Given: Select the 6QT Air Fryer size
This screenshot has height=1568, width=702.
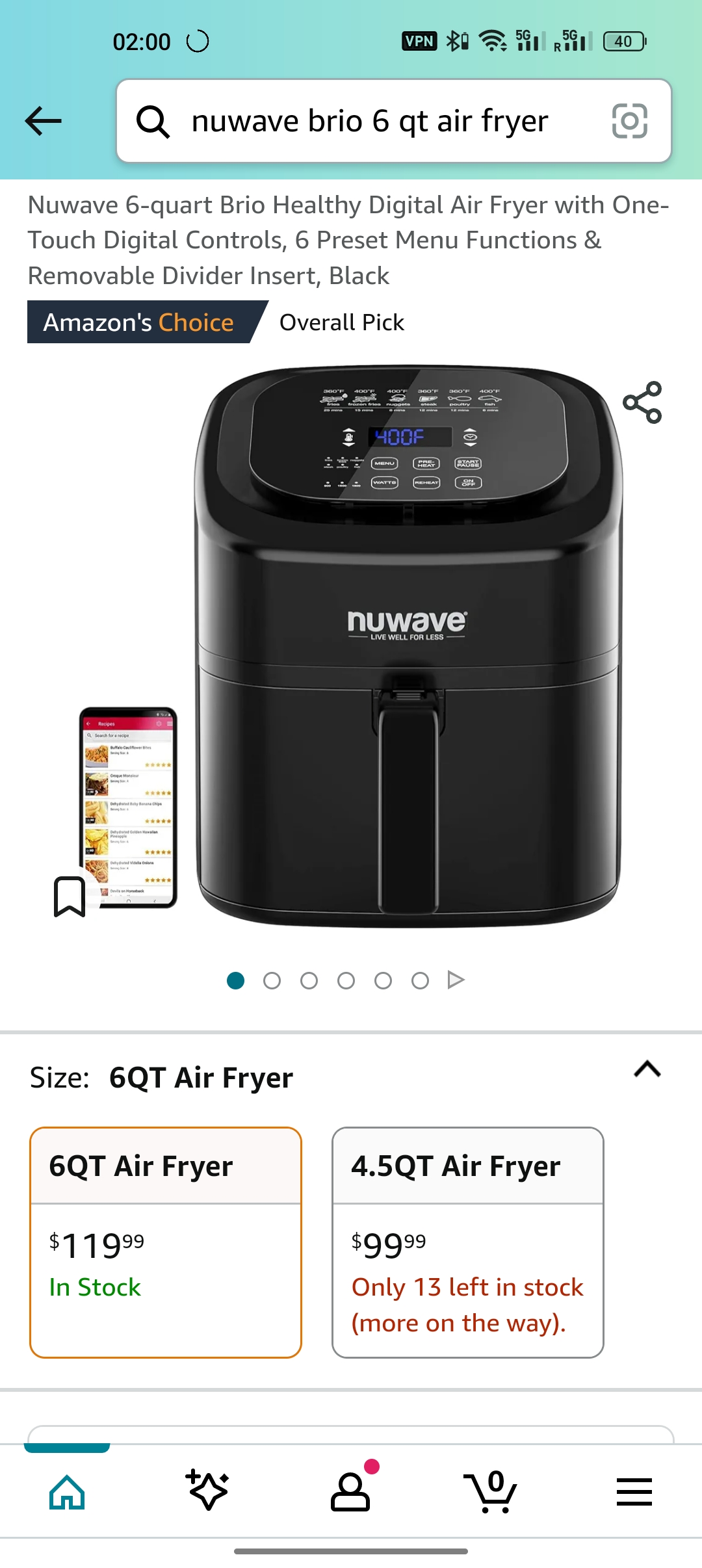Looking at the screenshot, I should (166, 1242).
